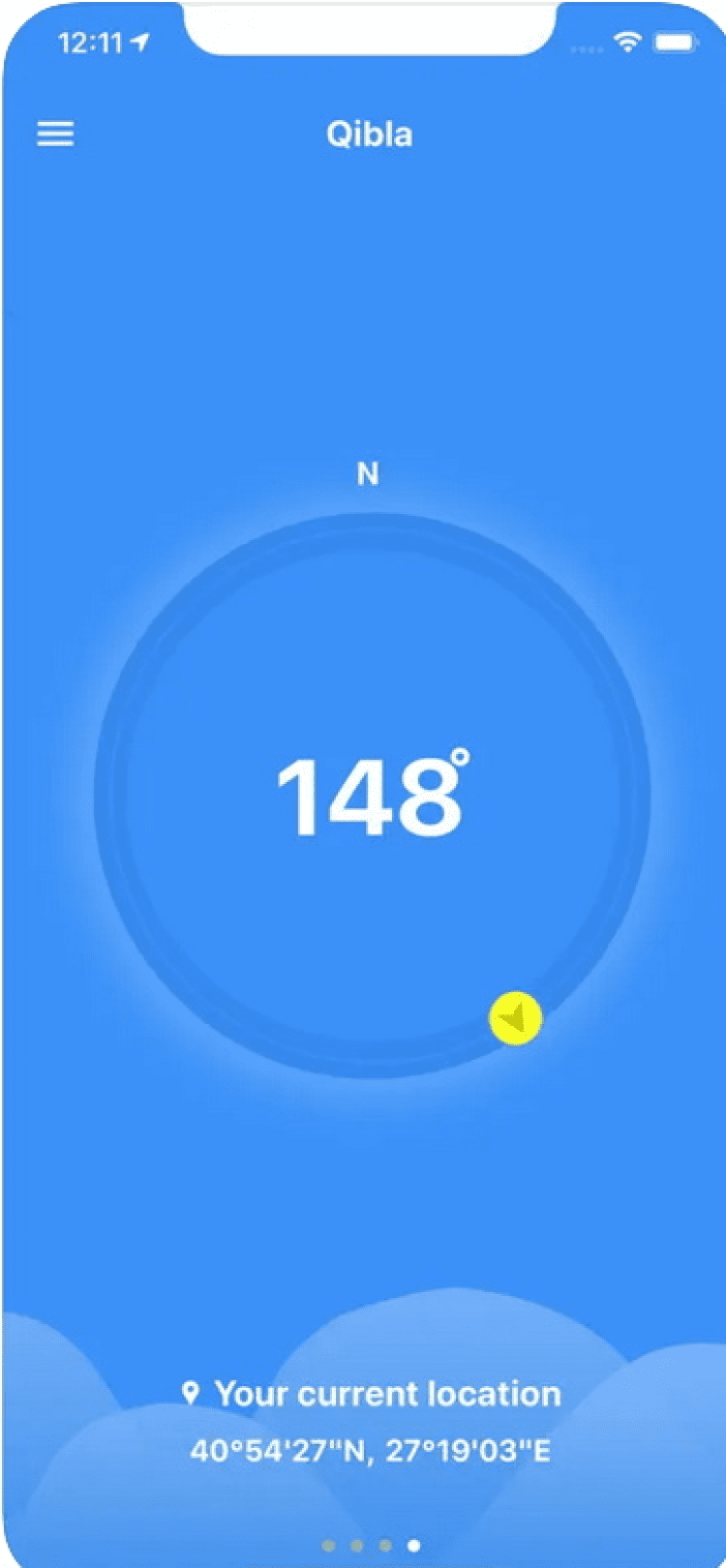This screenshot has width=726, height=1568.
Task: Tap the page indicator dots
Action: tap(371, 1545)
